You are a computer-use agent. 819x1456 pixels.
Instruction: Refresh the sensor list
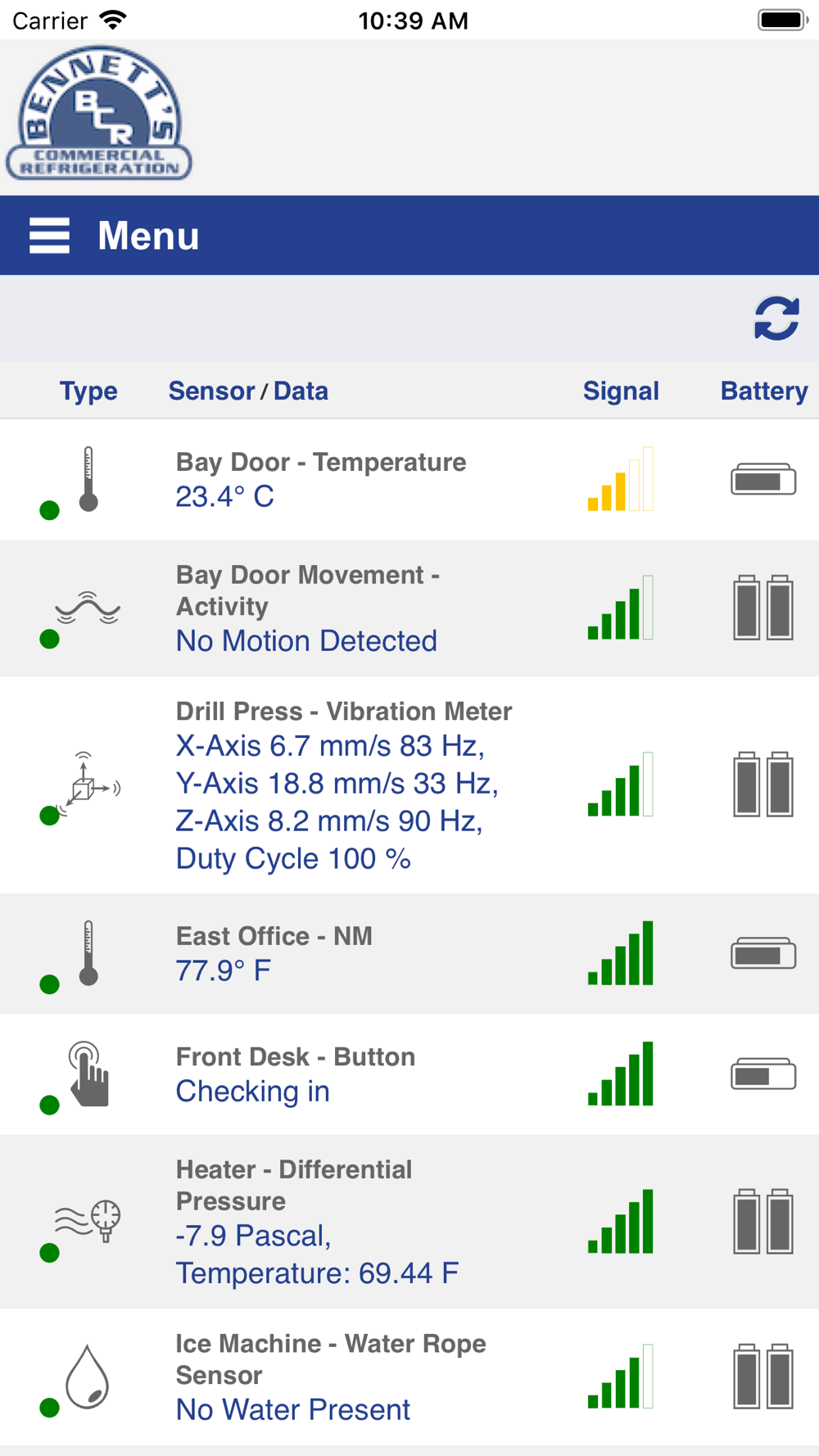click(x=776, y=319)
